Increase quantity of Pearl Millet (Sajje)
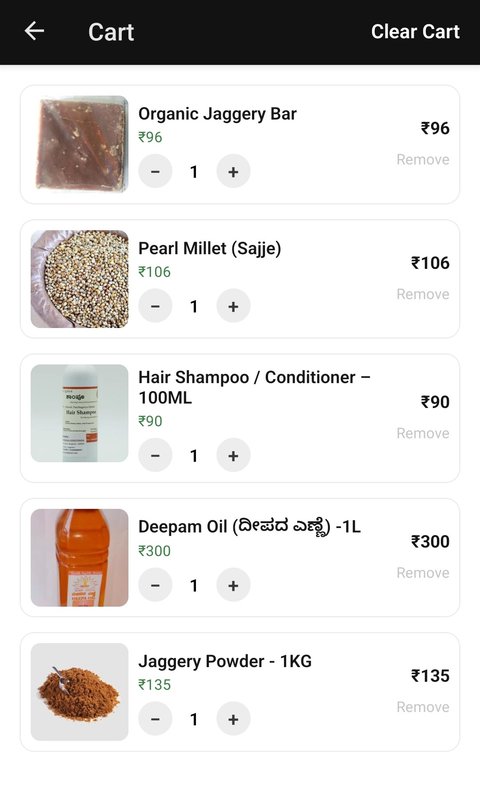 pyautogui.click(x=233, y=306)
